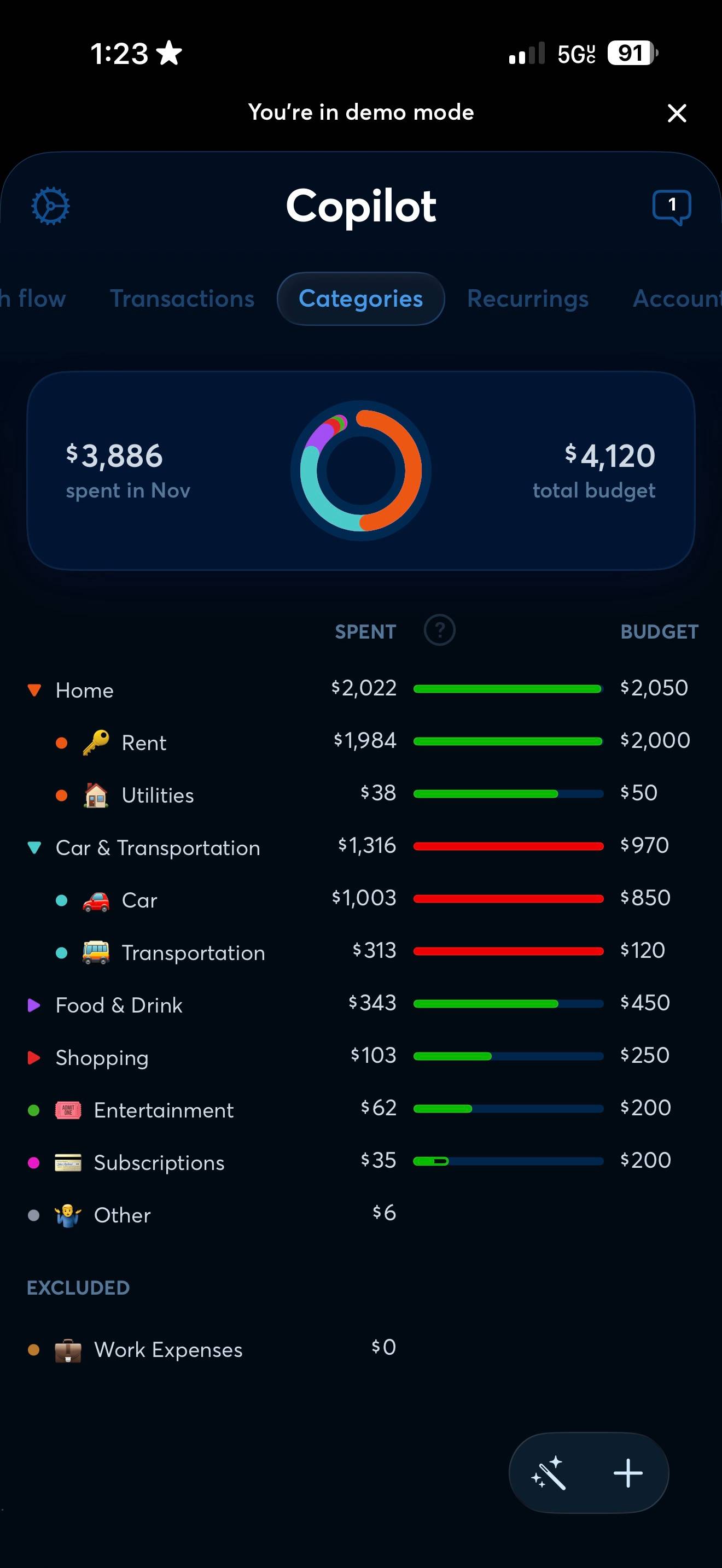Screen dimensions: 722x1568
Task: Expand the Food & Drink group
Action: [x=34, y=1005]
